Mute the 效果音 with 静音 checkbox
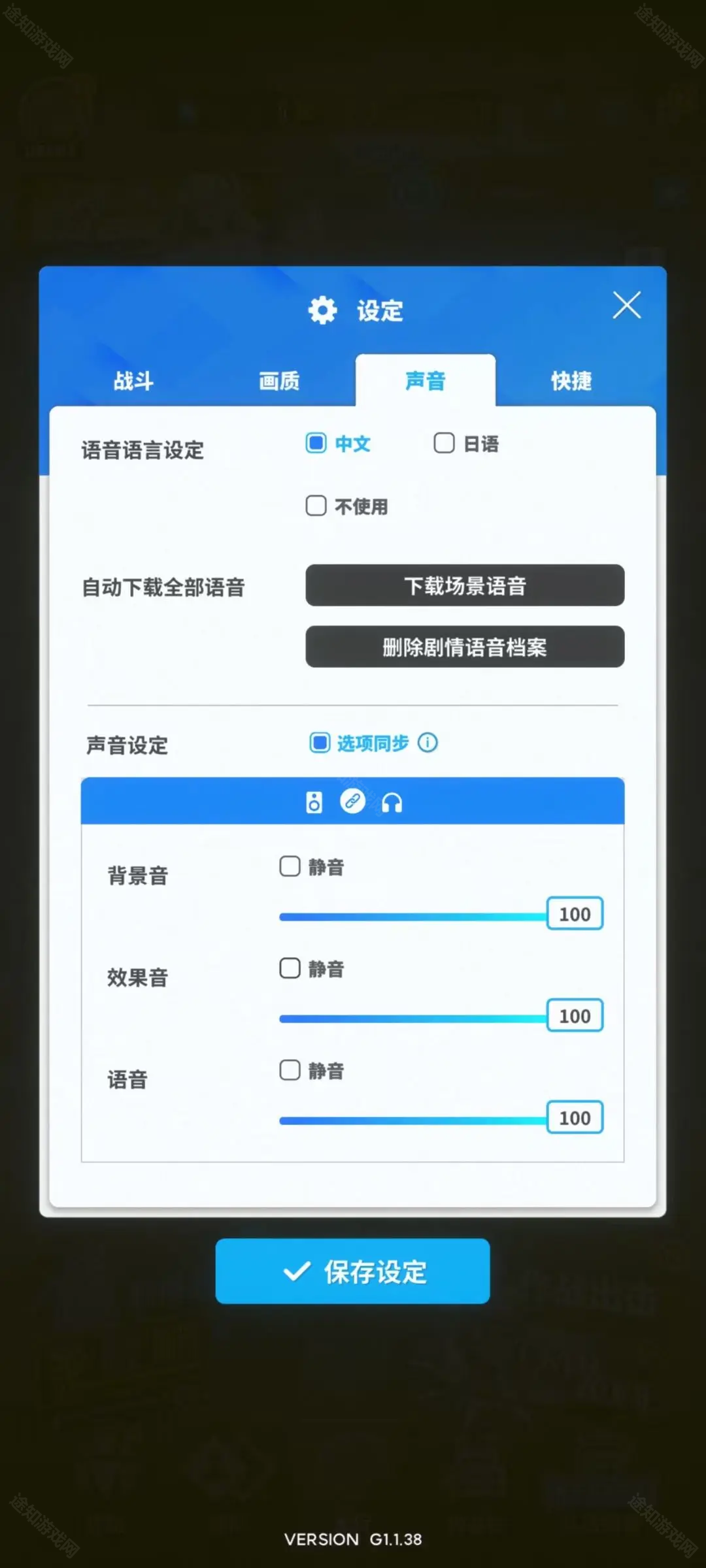 290,968
